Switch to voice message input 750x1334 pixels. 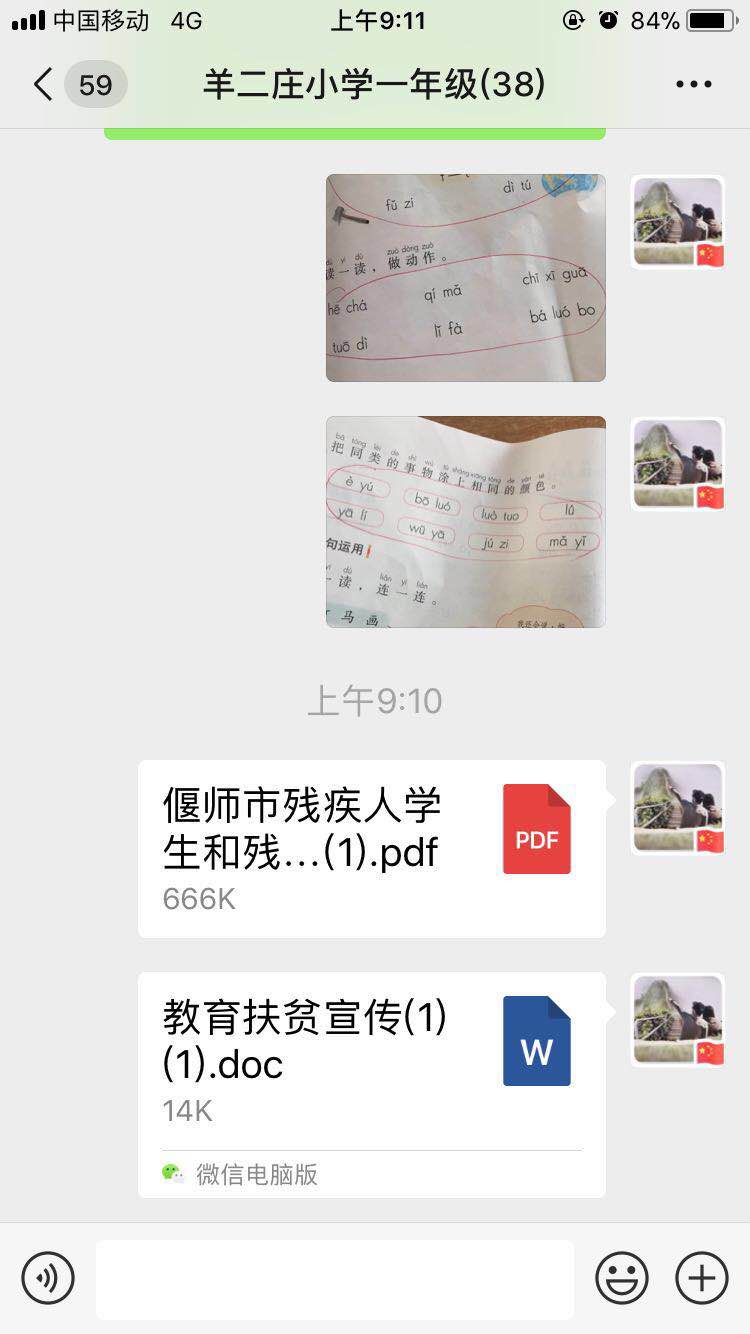pos(48,1277)
